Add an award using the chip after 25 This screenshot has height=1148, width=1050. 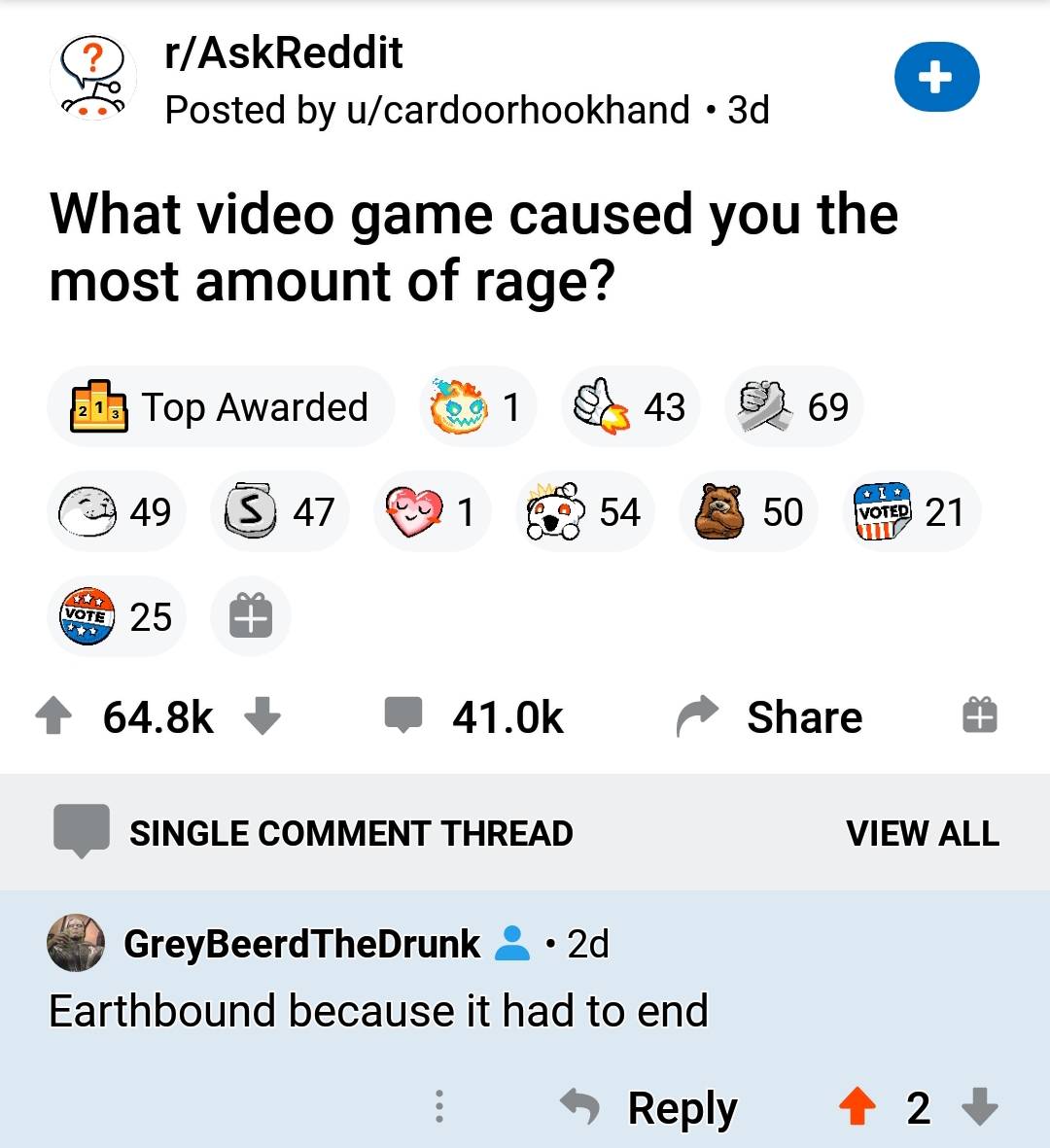click(x=250, y=616)
